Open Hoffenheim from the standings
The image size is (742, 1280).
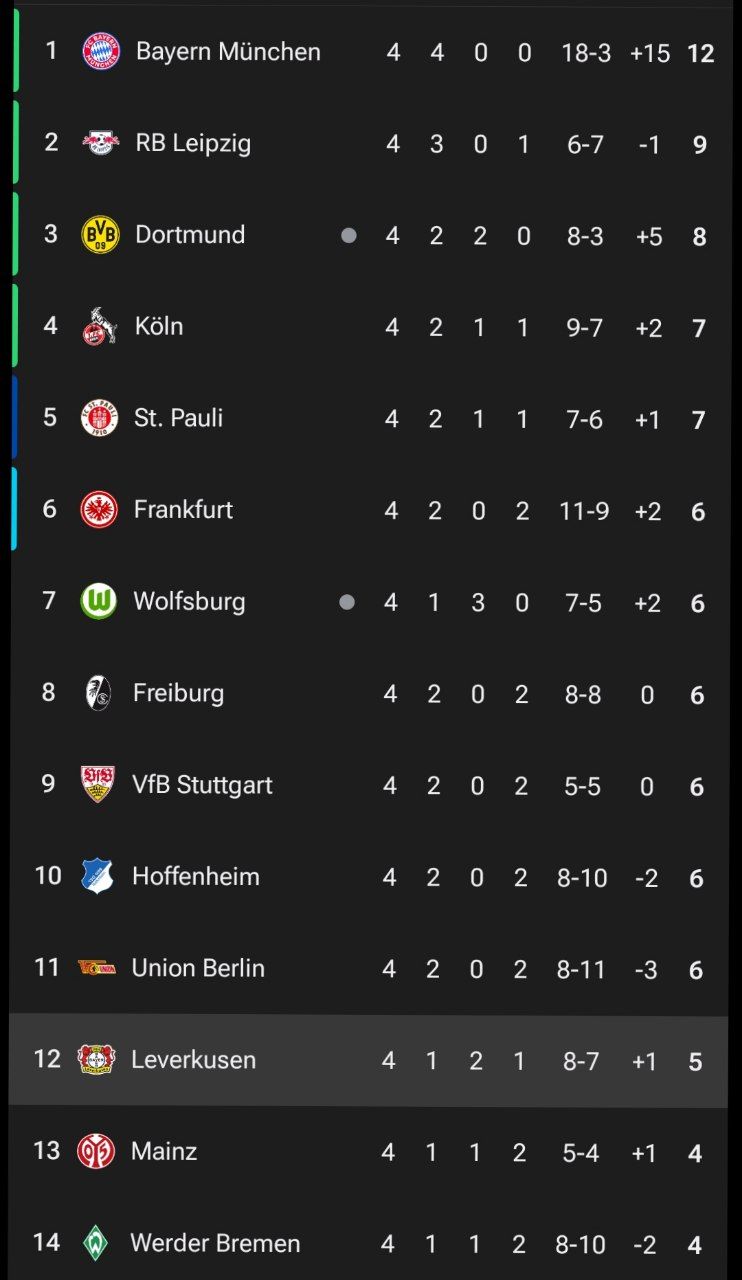click(x=195, y=877)
